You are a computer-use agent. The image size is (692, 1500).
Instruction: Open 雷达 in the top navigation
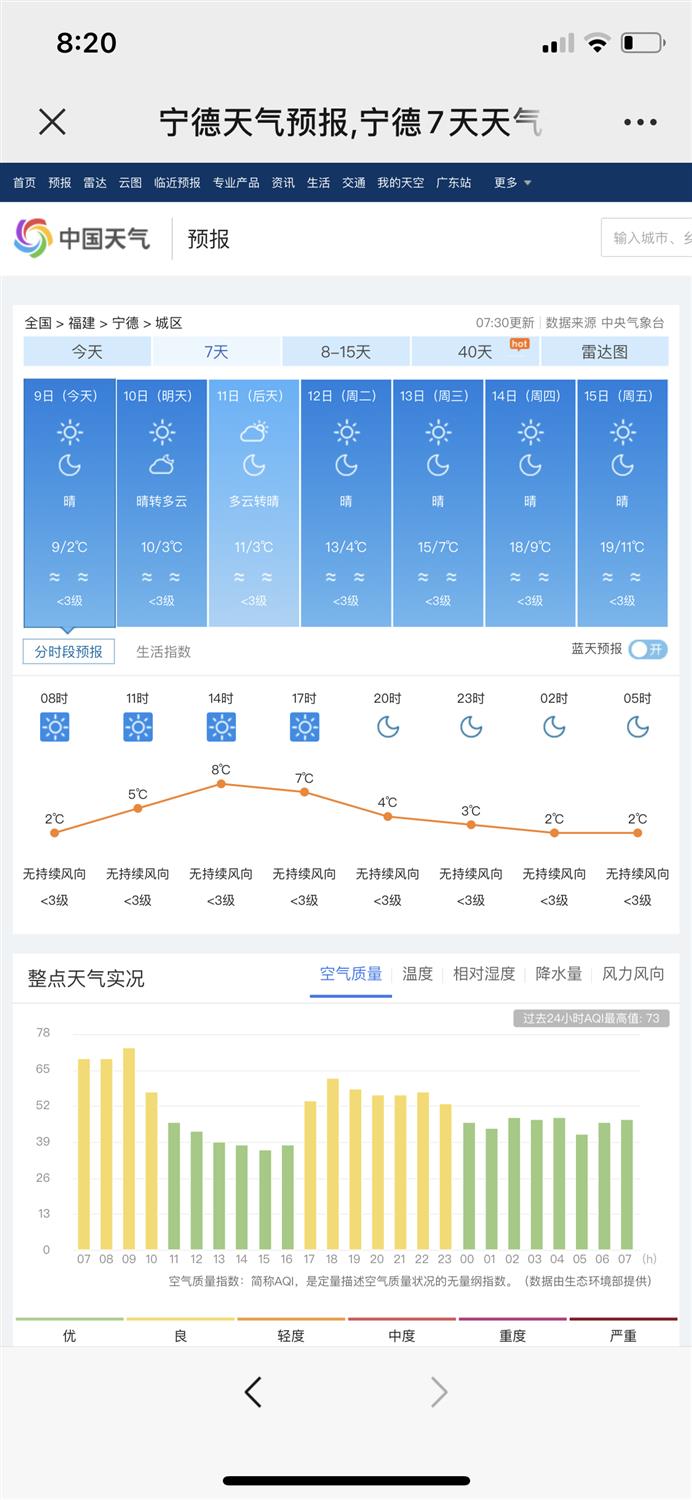point(95,183)
